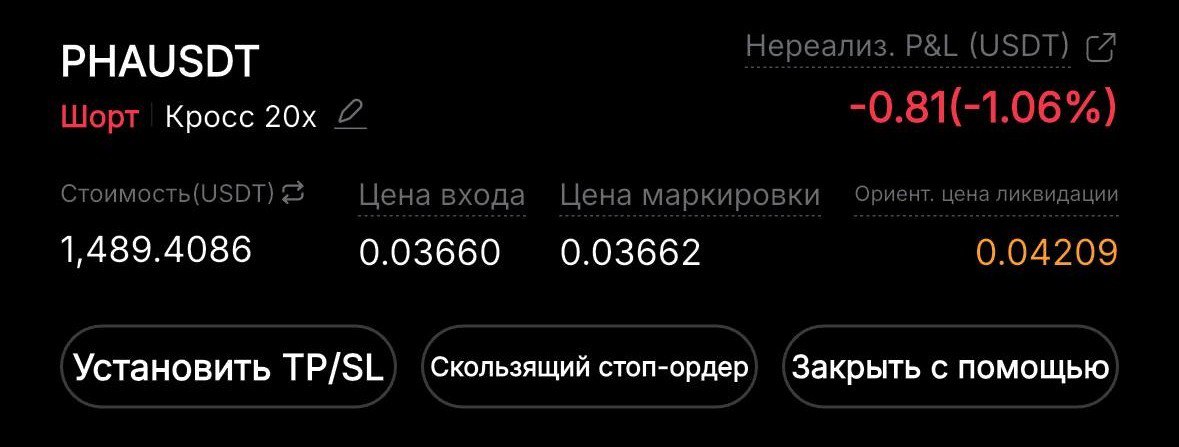Viewport: 1179px width, 447px height.
Task: Show info about Цена входа
Action: point(441,196)
